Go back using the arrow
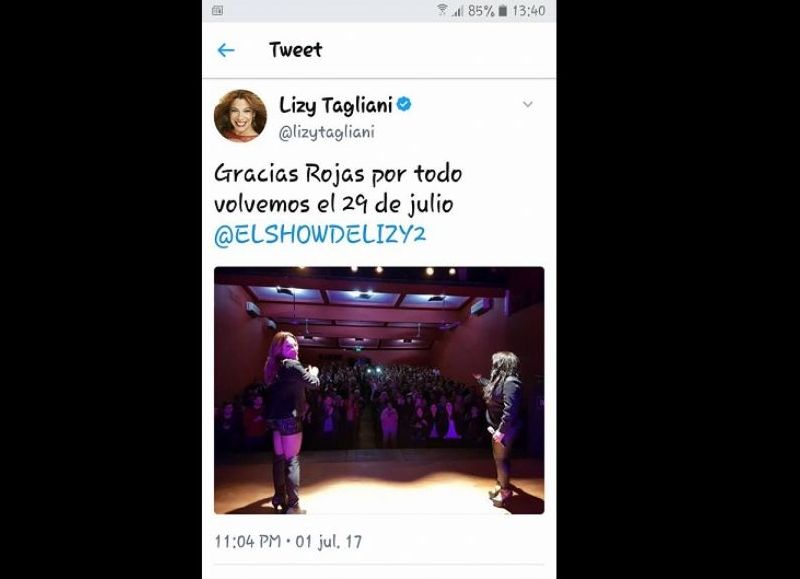The height and width of the screenshot is (579, 800). click(x=226, y=50)
